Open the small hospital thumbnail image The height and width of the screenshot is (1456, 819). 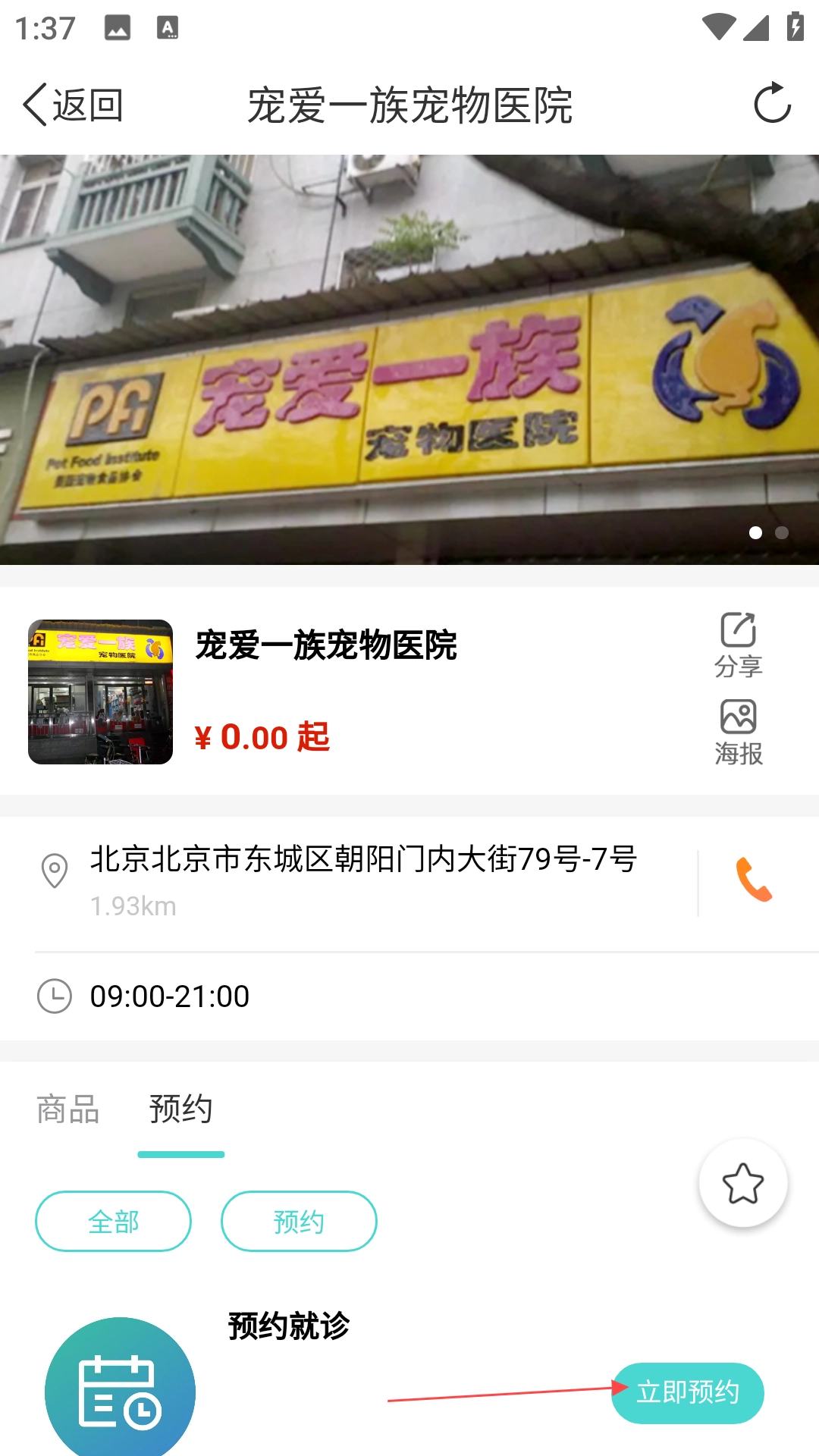(100, 692)
